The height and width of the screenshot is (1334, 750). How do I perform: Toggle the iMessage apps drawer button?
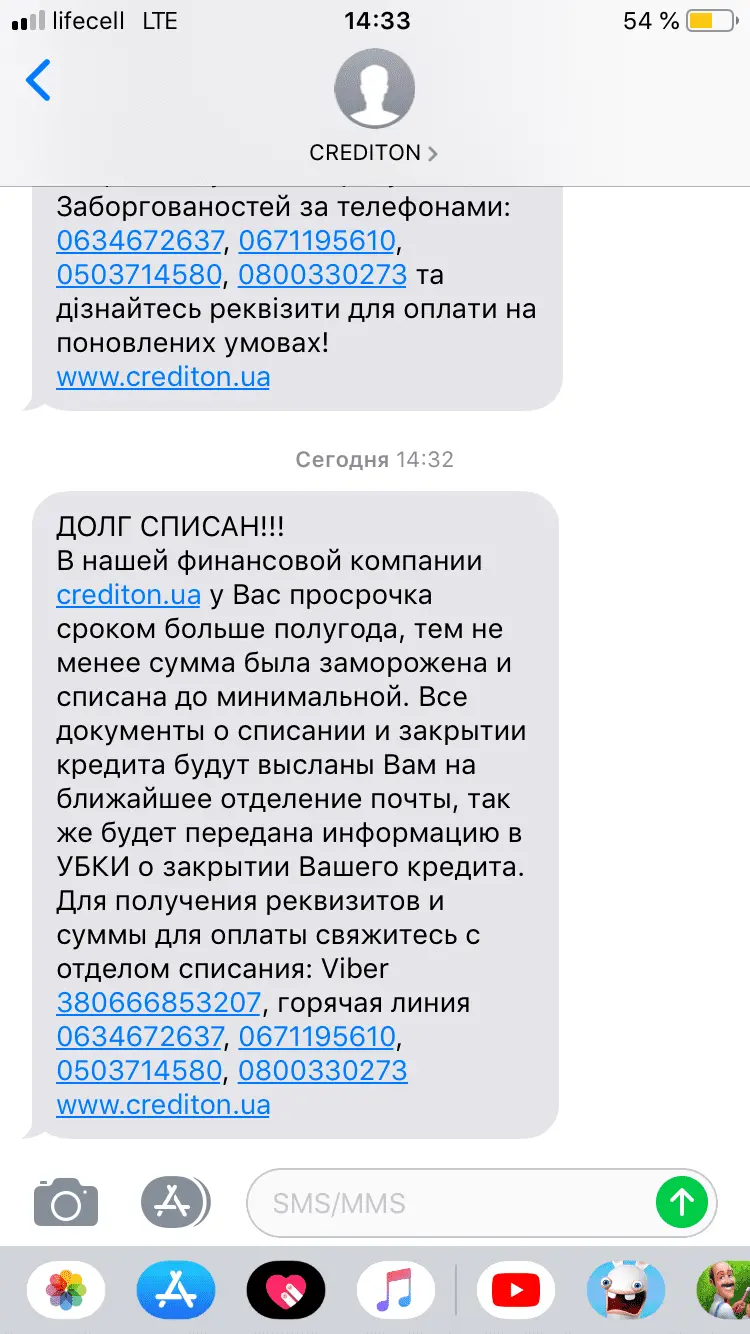pos(174,1201)
